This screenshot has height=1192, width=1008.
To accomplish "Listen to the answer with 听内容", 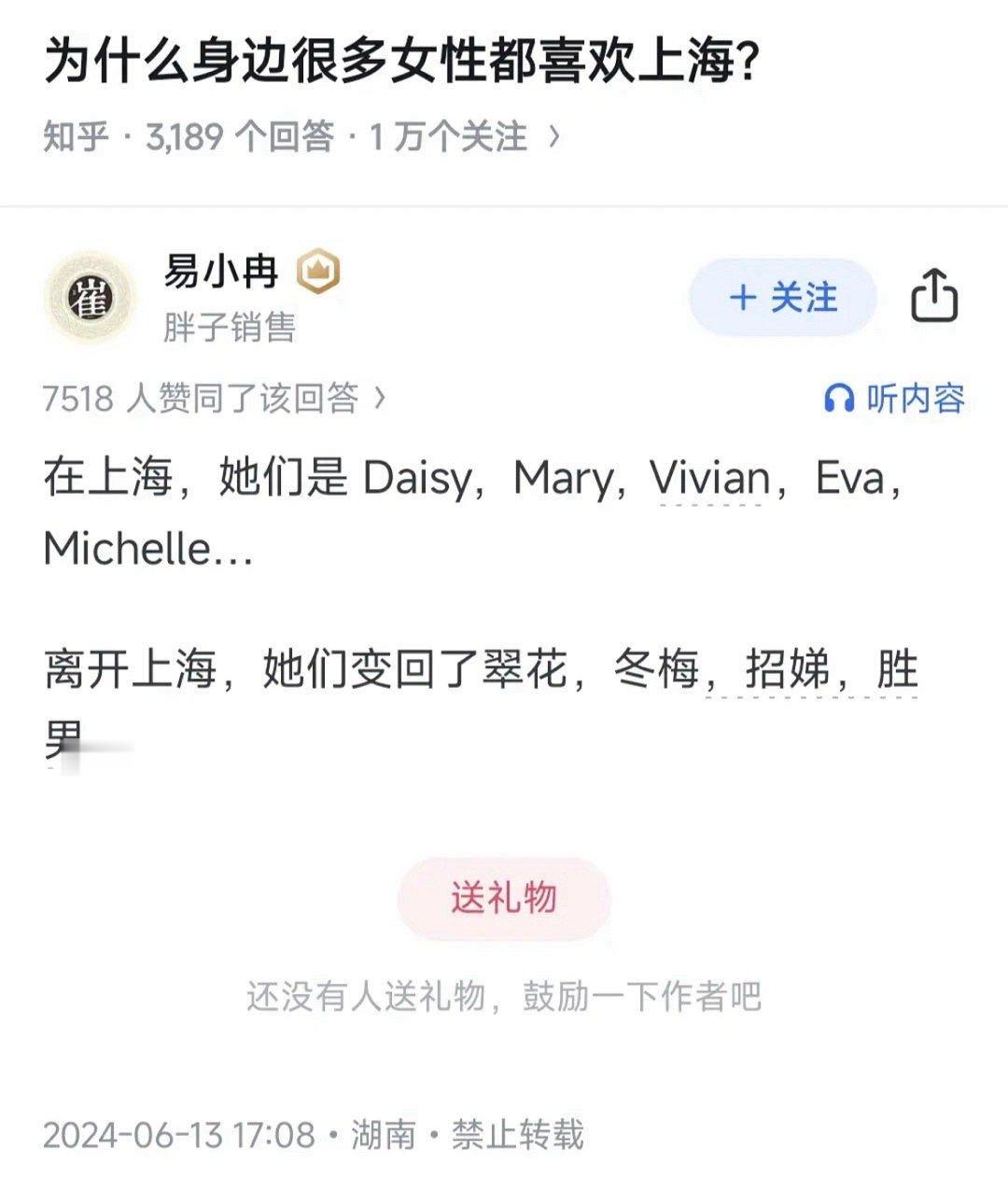I will pos(894,399).
